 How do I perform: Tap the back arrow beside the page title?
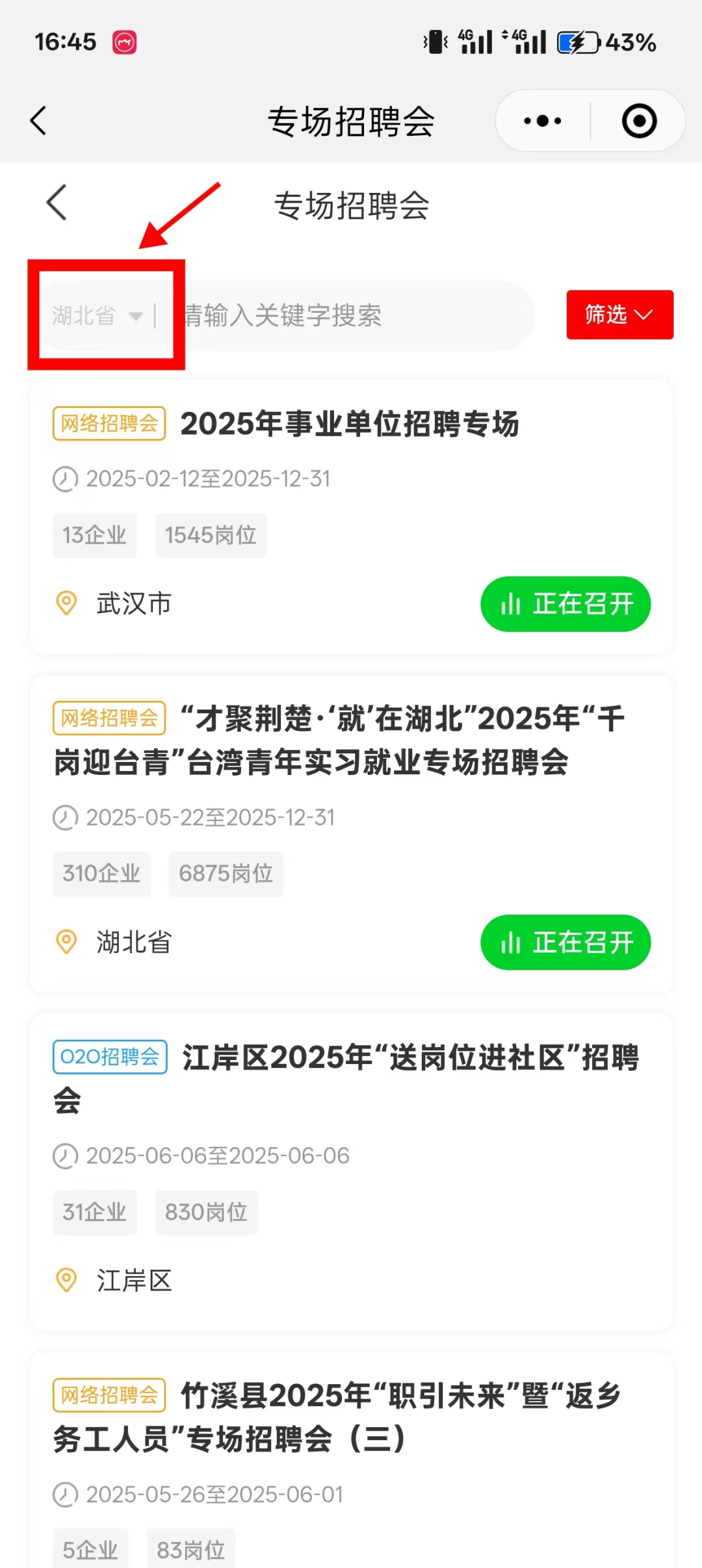(57, 203)
